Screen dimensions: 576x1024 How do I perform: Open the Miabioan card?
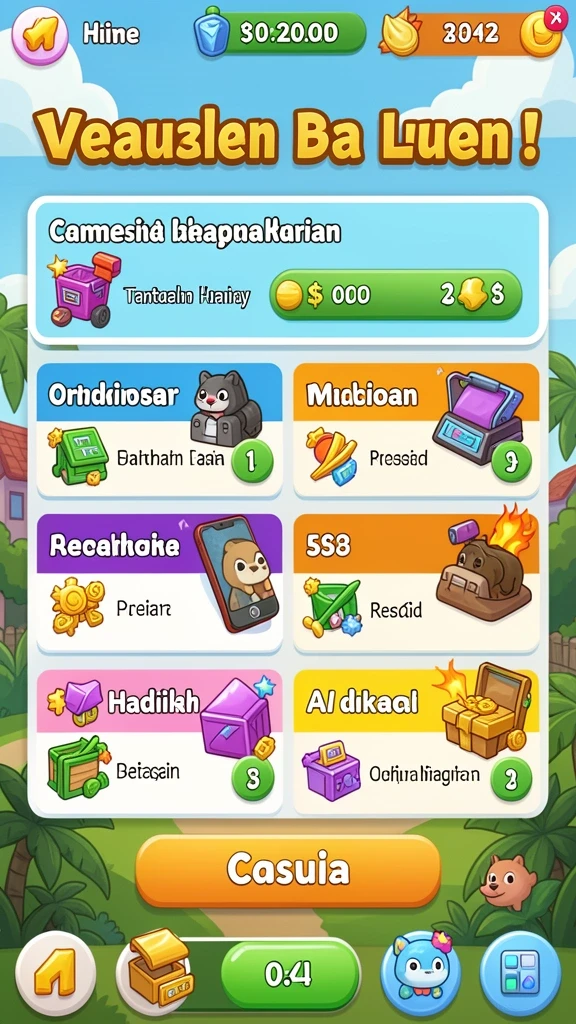(416, 429)
